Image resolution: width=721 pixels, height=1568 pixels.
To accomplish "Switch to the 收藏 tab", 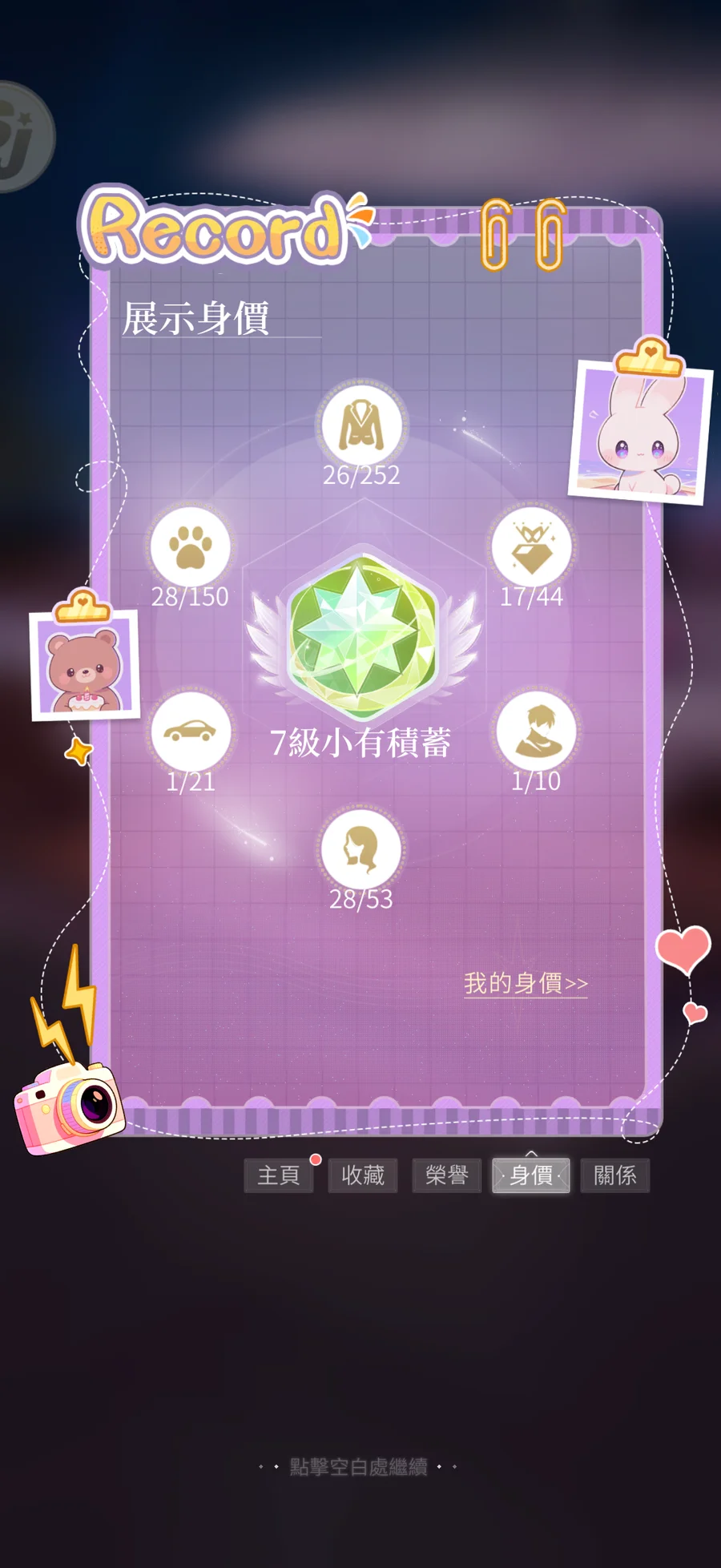I will point(363,1175).
